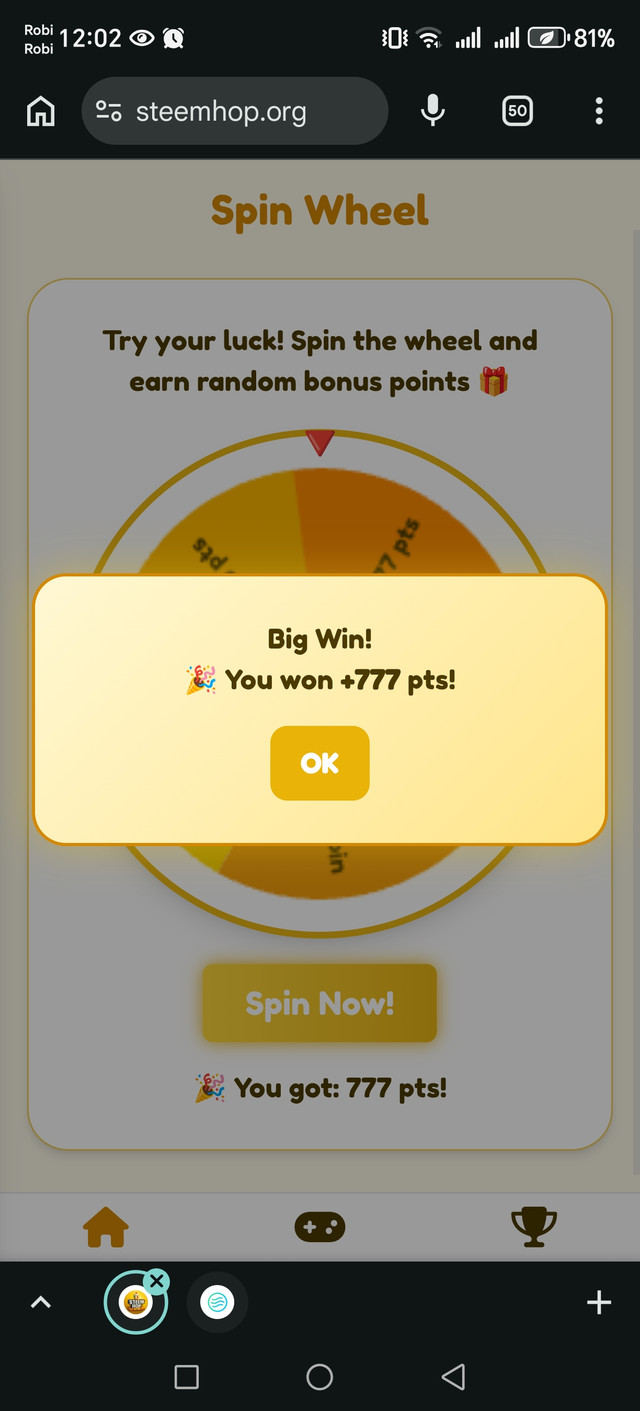Start a voice search with the microphone
The width and height of the screenshot is (640, 1411).
click(x=432, y=112)
